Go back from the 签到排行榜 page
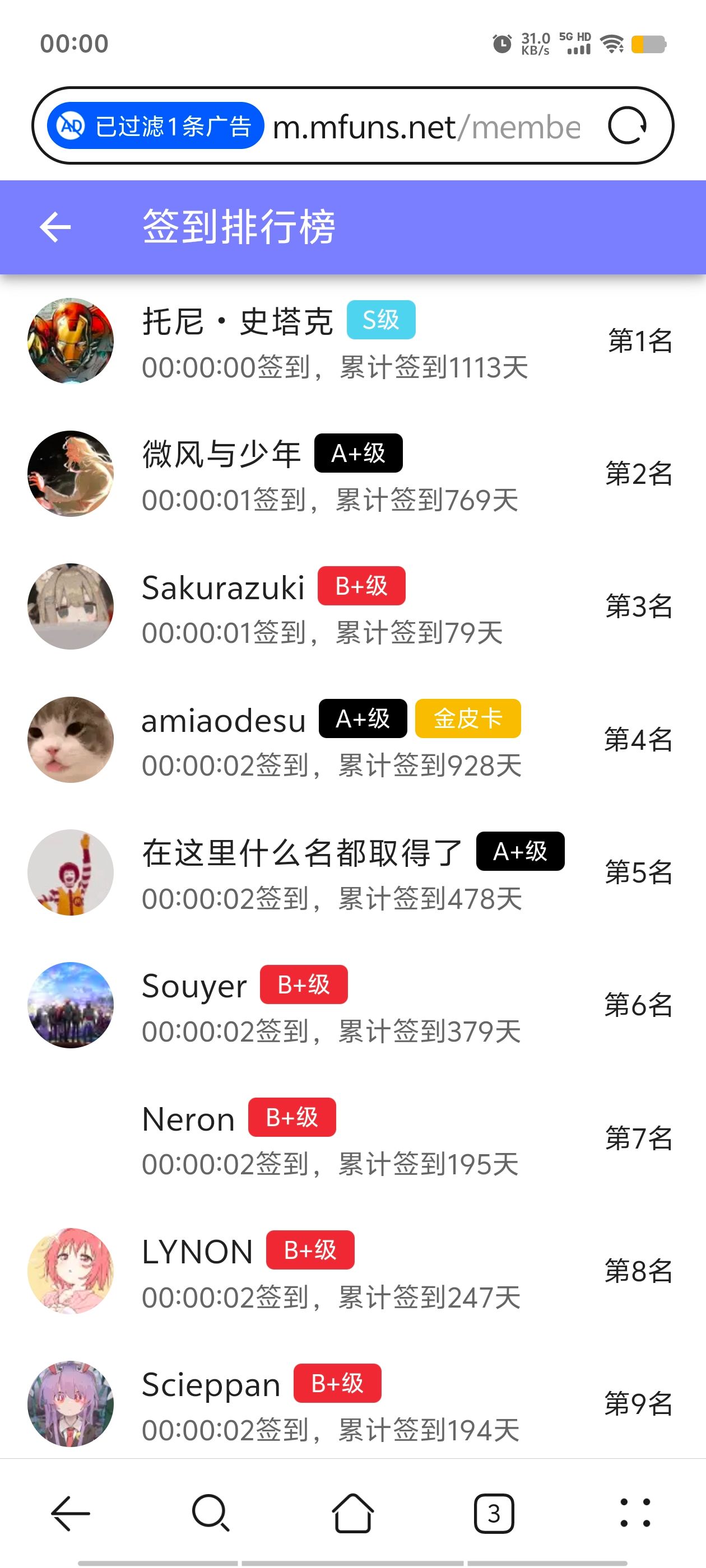The width and height of the screenshot is (706, 1568). coord(55,227)
